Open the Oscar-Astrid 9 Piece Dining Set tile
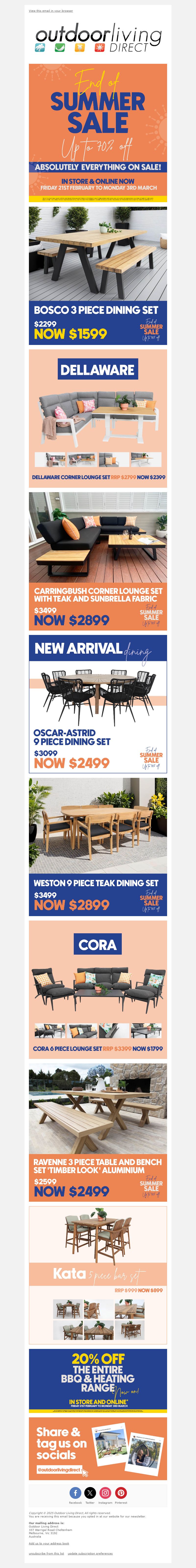The image size is (196, 1568). pyautogui.click(x=98, y=704)
